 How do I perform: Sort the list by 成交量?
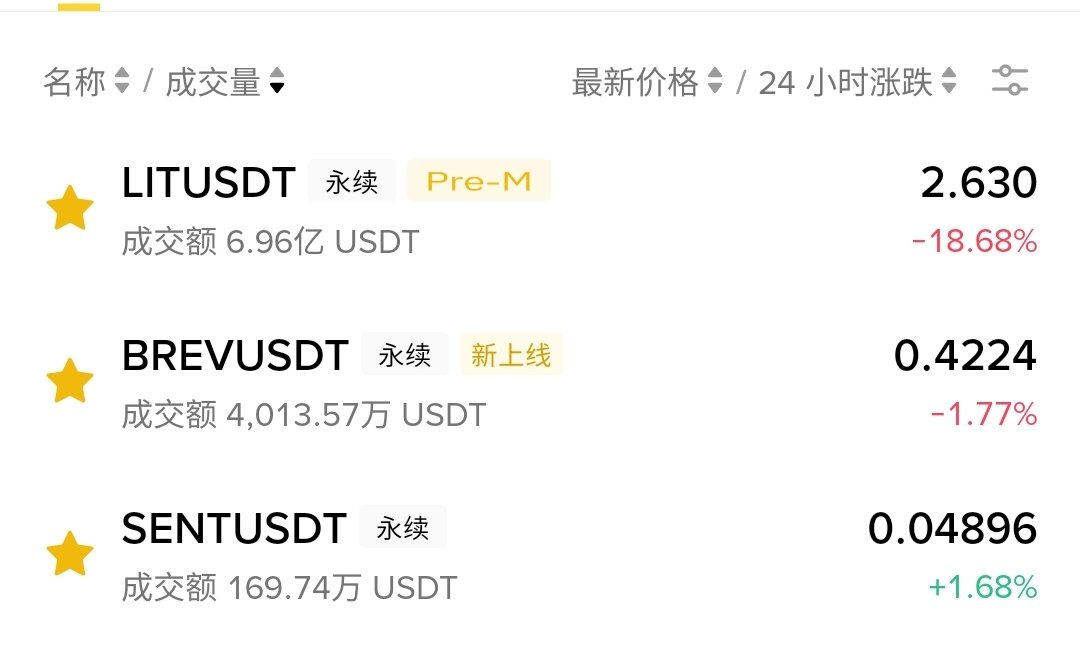tap(224, 82)
